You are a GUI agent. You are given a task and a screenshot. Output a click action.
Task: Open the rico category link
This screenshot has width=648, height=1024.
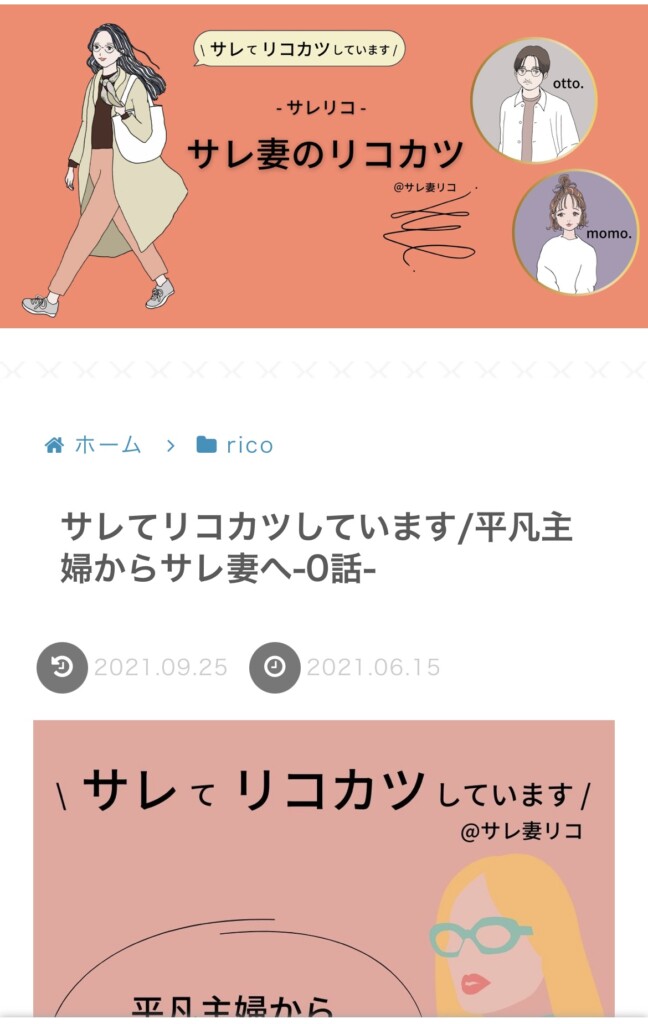coord(248,445)
